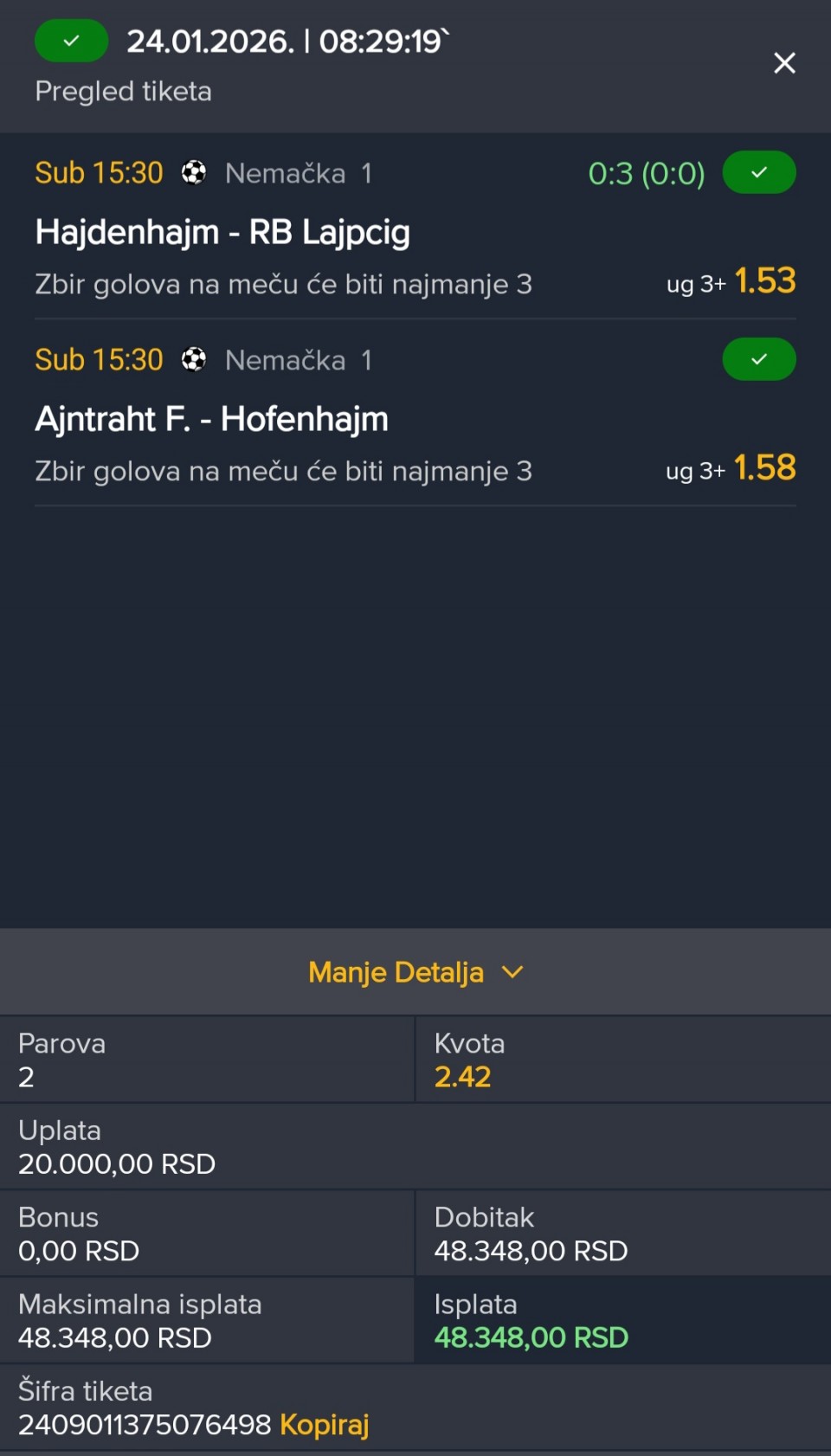Copy the ticket code with Kopiraj
The image size is (831, 1456).
point(325,1424)
